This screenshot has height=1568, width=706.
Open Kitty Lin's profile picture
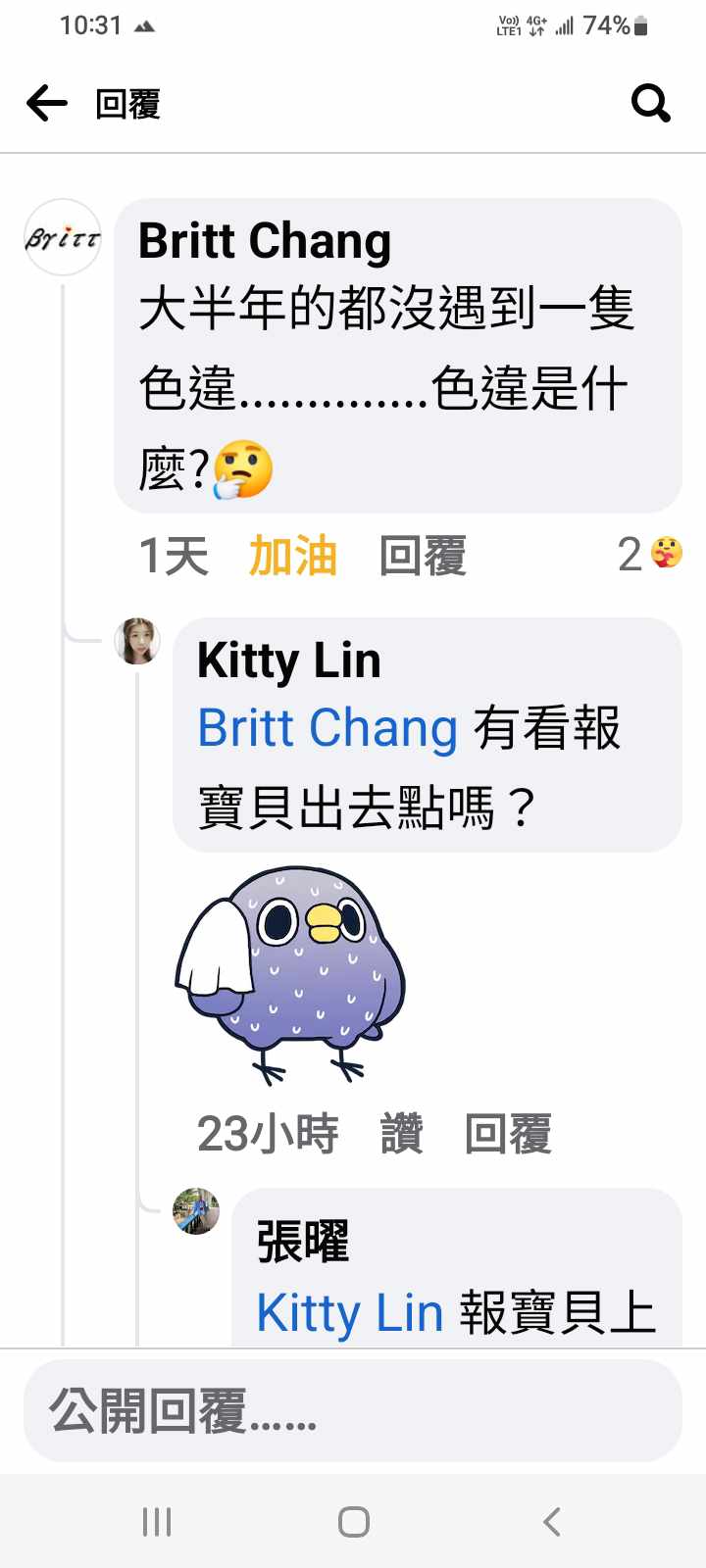click(x=137, y=642)
